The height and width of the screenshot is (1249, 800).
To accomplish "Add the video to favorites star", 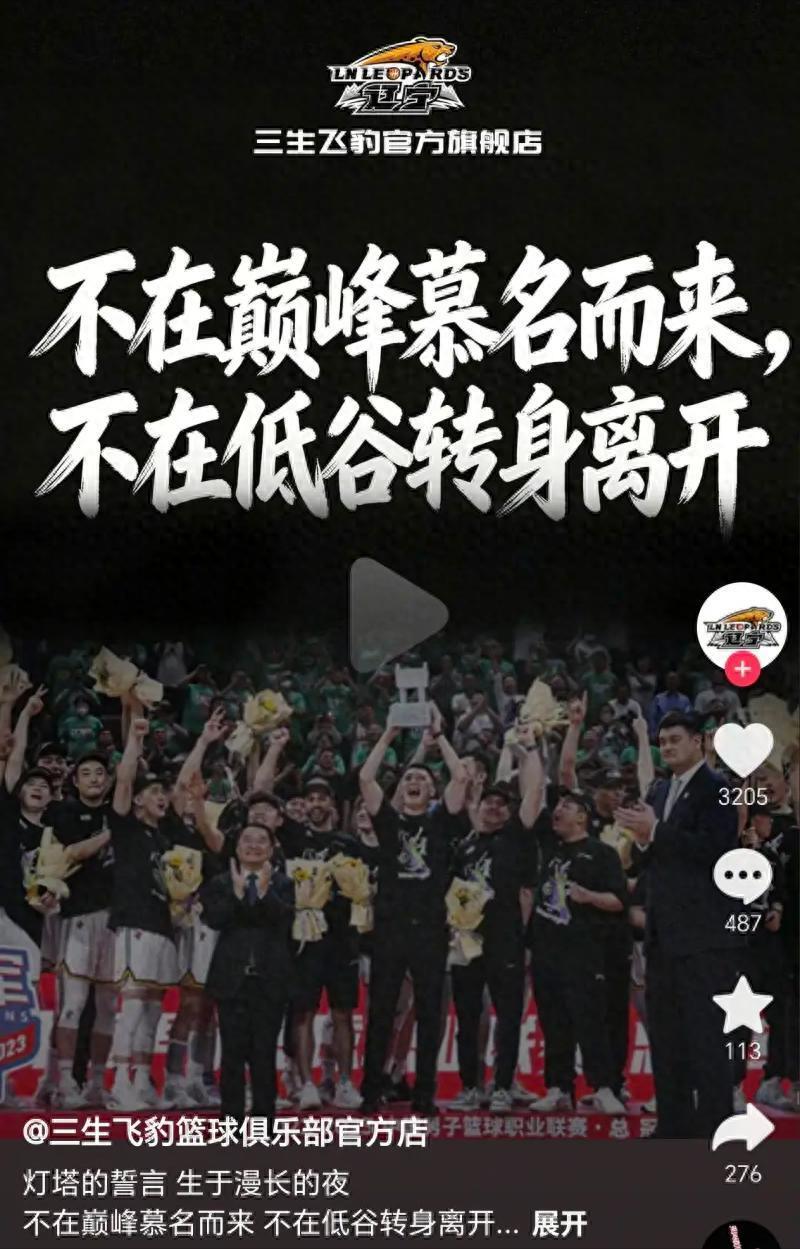I will [742, 1006].
